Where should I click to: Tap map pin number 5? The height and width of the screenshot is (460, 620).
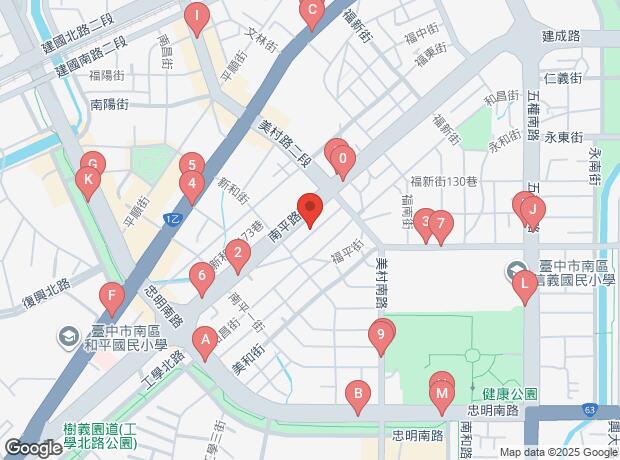[x=191, y=165]
